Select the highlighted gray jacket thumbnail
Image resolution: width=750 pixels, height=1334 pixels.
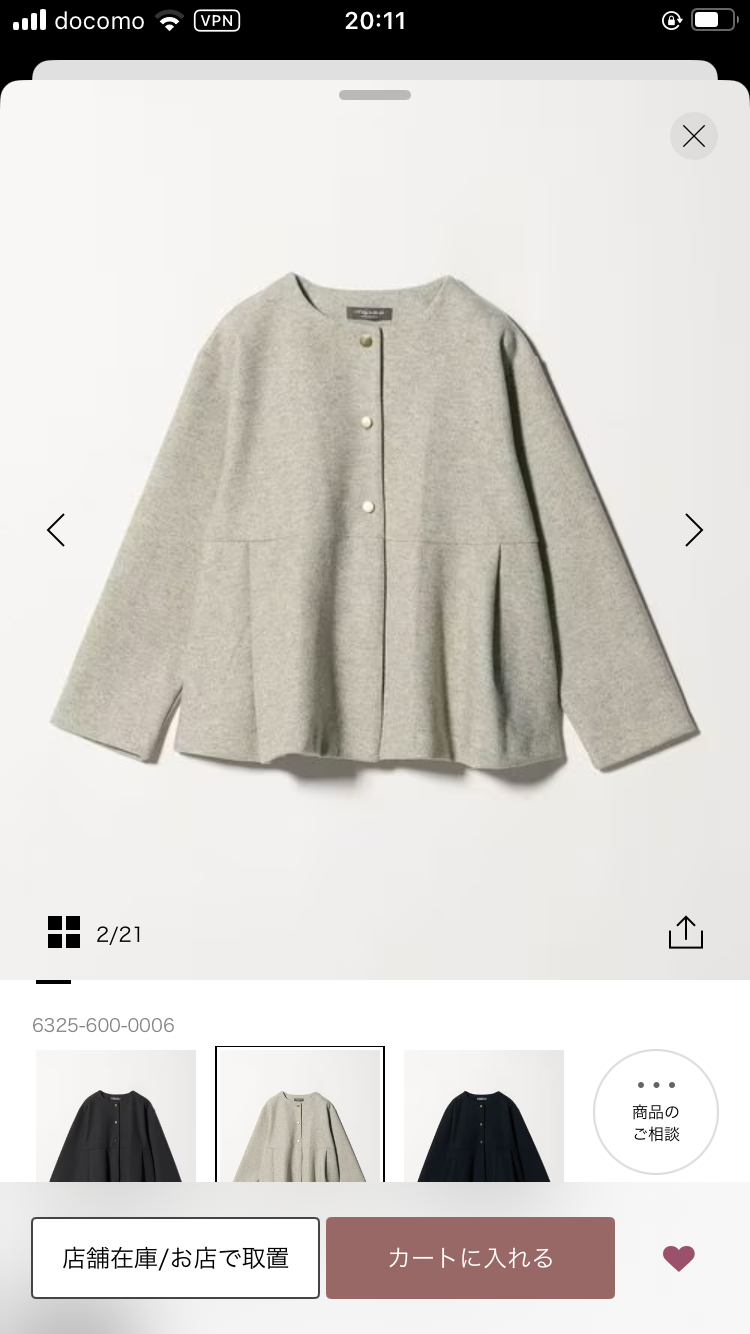(300, 1116)
